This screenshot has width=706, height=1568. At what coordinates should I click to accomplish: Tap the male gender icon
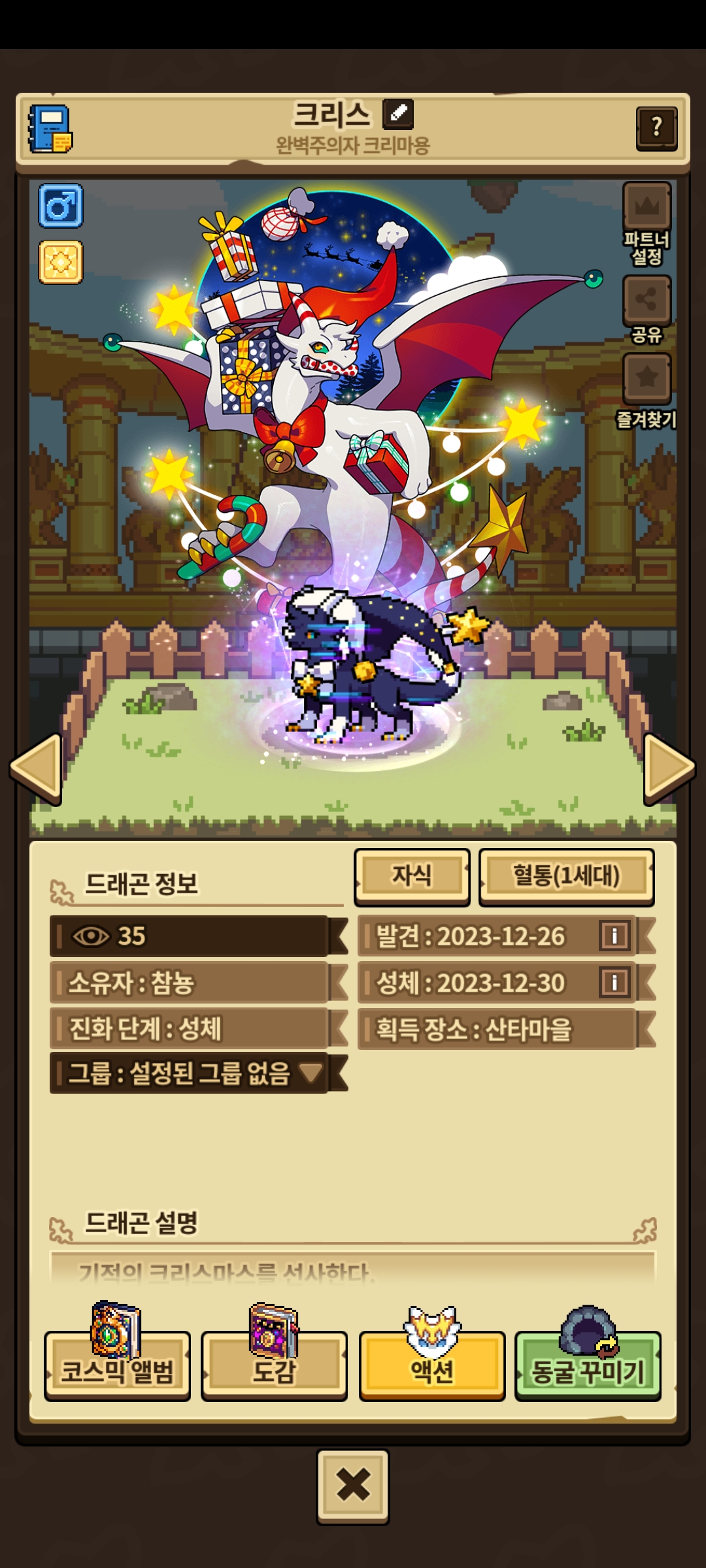pyautogui.click(x=61, y=206)
